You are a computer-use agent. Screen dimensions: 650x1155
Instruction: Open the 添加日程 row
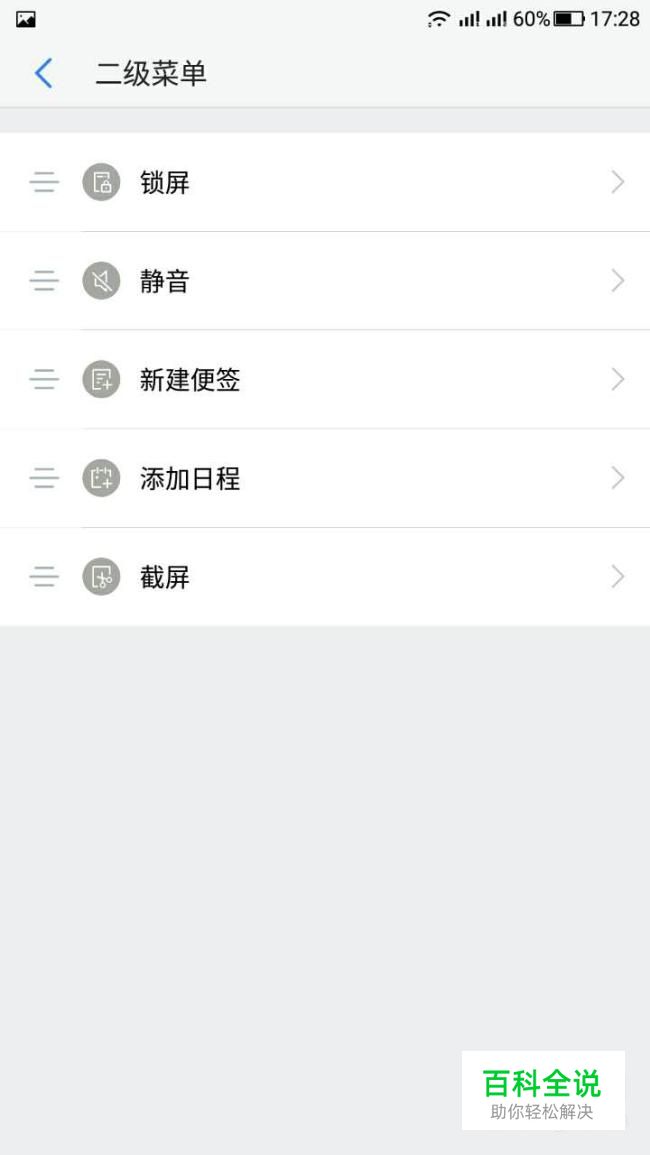coord(325,478)
